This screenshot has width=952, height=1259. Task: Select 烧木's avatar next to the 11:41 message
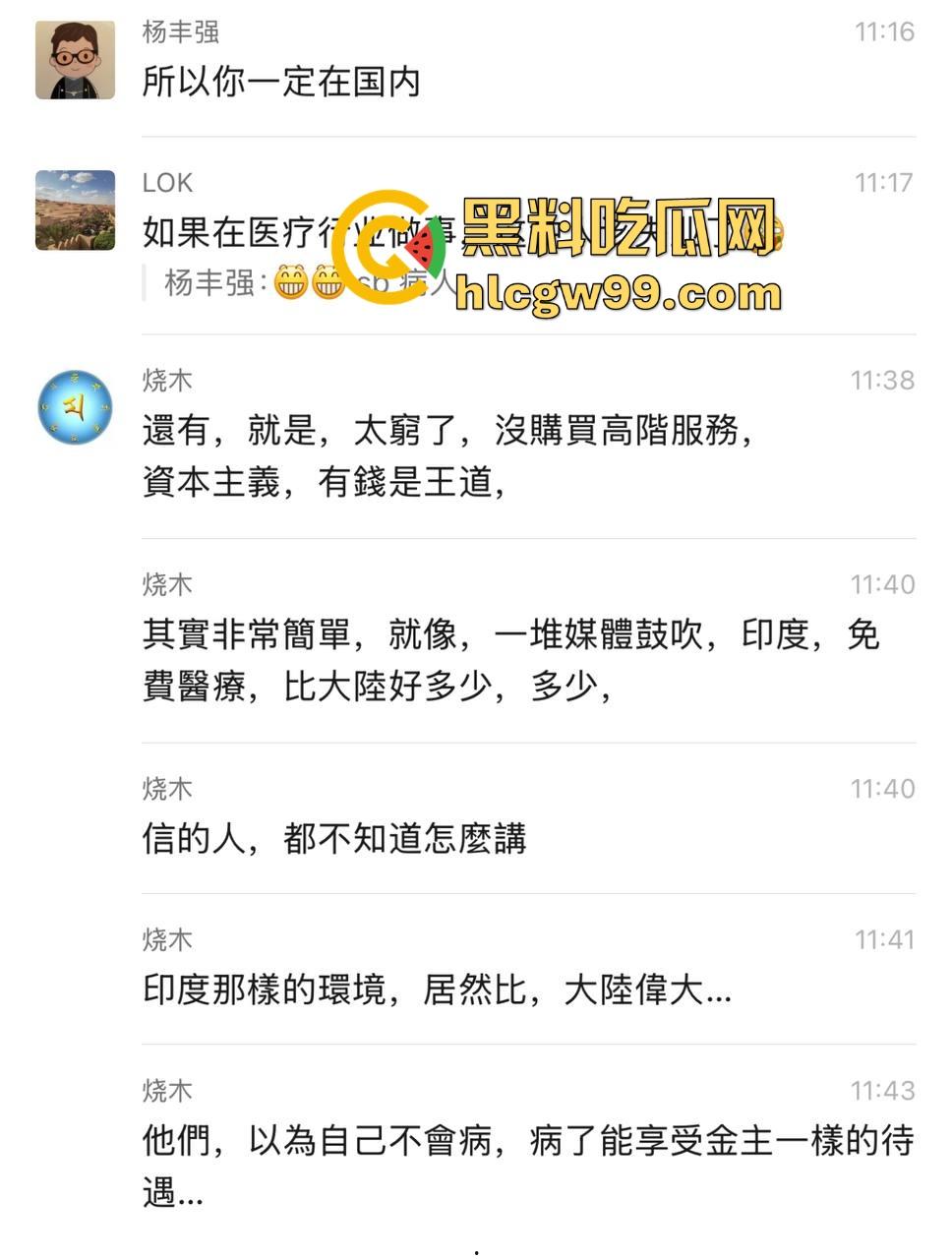click(x=74, y=964)
